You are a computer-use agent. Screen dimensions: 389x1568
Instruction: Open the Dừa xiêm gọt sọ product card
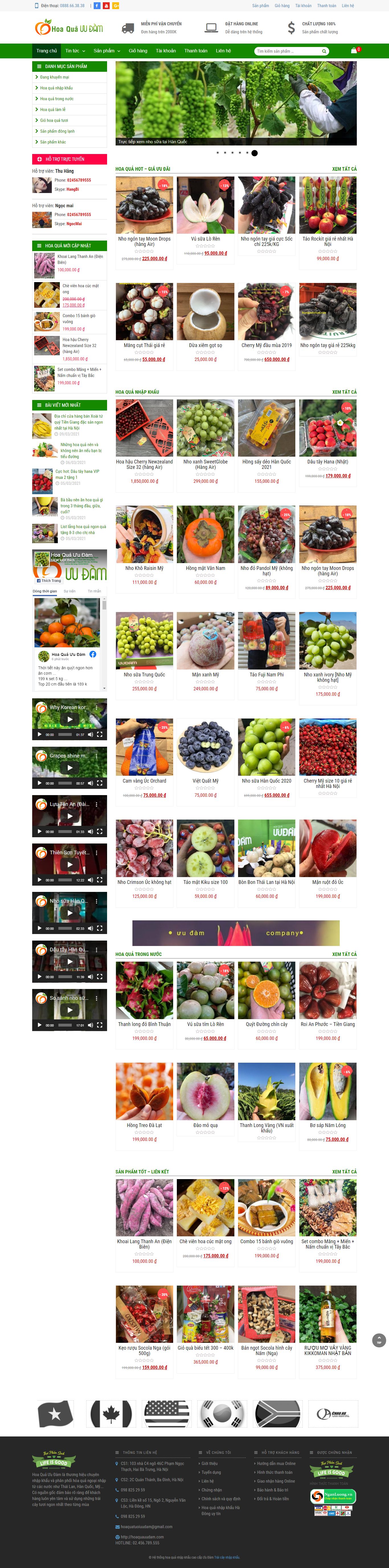[x=205, y=345]
